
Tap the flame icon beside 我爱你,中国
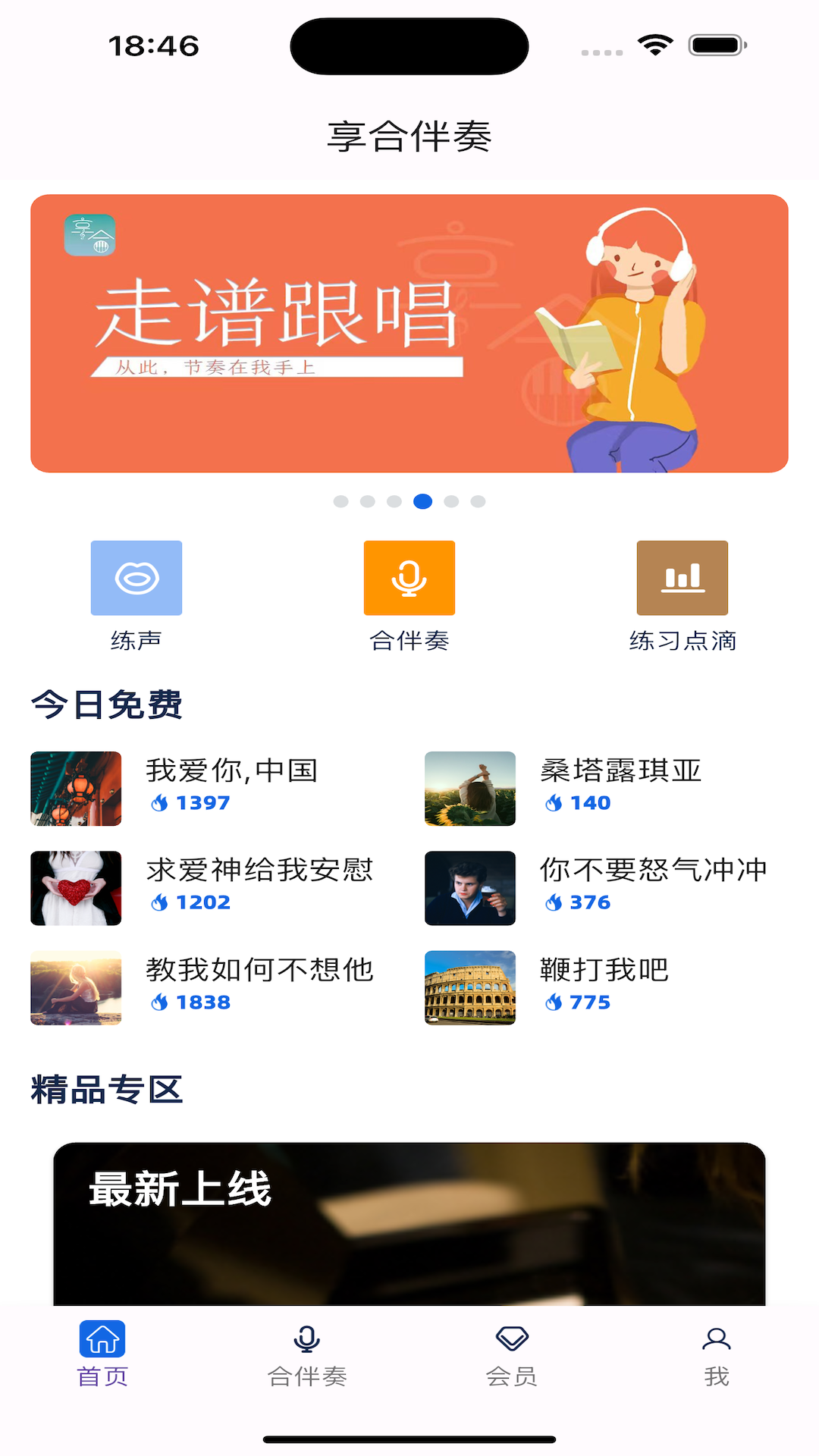(x=158, y=802)
